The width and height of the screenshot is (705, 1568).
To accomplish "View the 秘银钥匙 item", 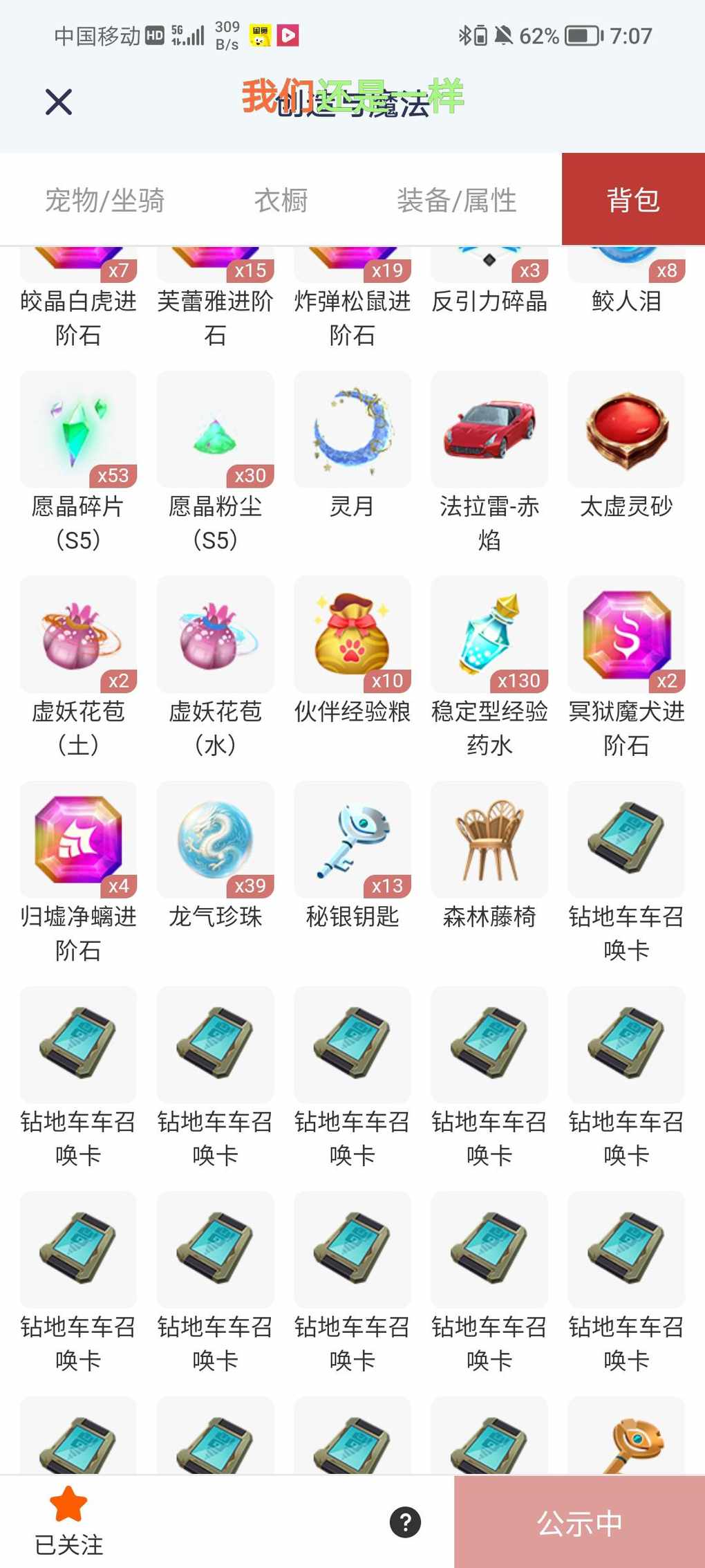I will point(352,840).
